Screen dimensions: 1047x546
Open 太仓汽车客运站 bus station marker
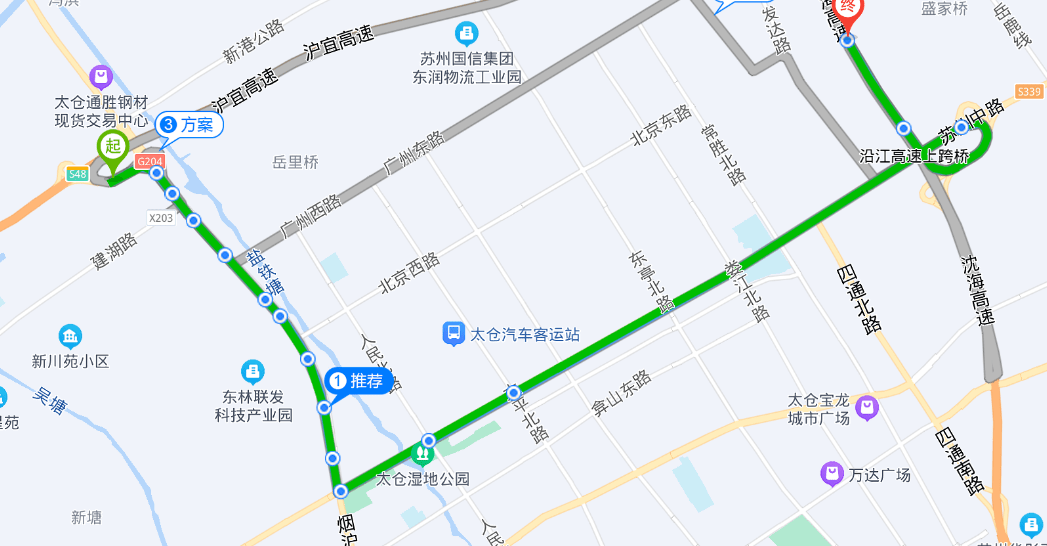tap(454, 333)
